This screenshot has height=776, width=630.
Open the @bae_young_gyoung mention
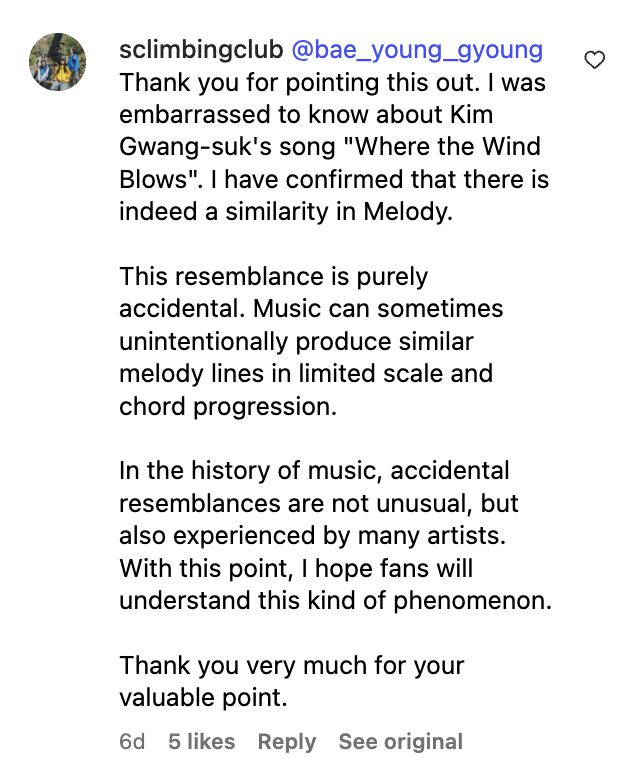[417, 49]
